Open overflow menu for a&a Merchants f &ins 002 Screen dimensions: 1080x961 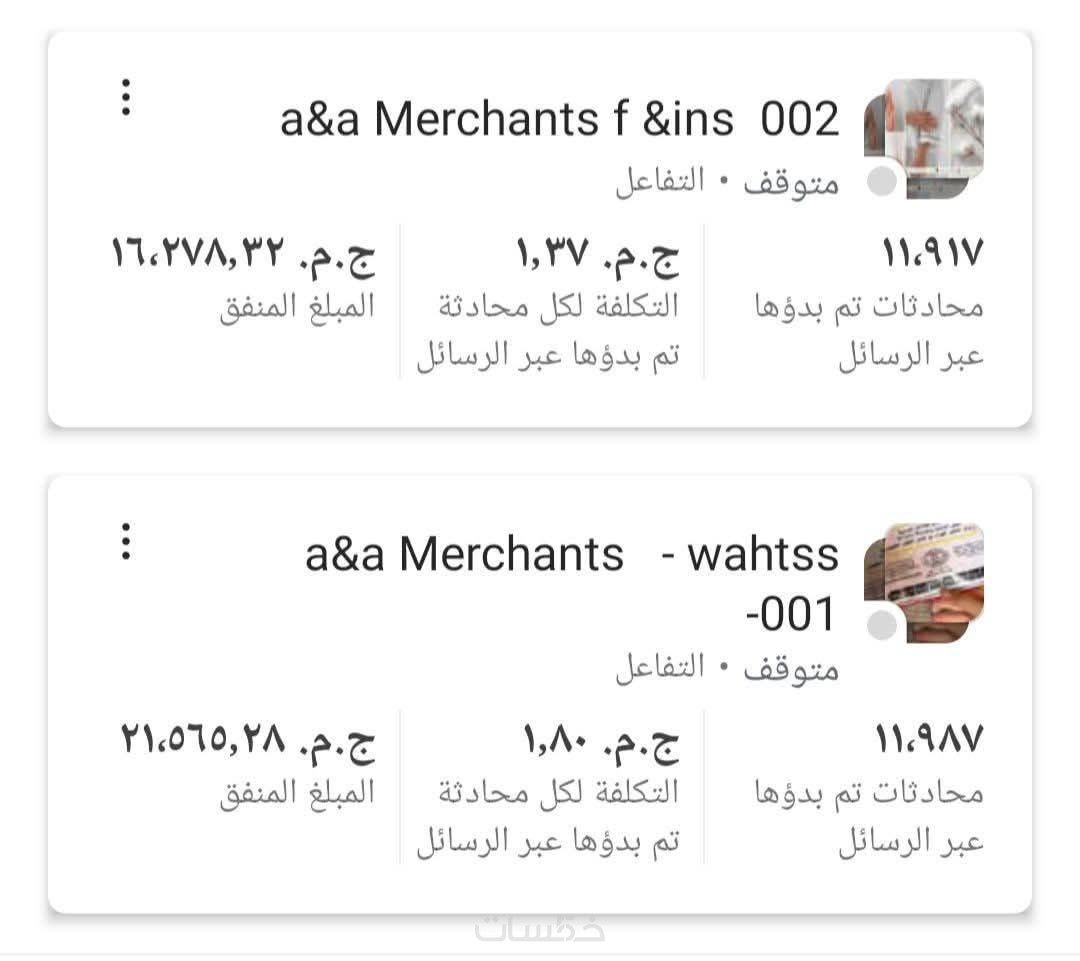pos(126,98)
